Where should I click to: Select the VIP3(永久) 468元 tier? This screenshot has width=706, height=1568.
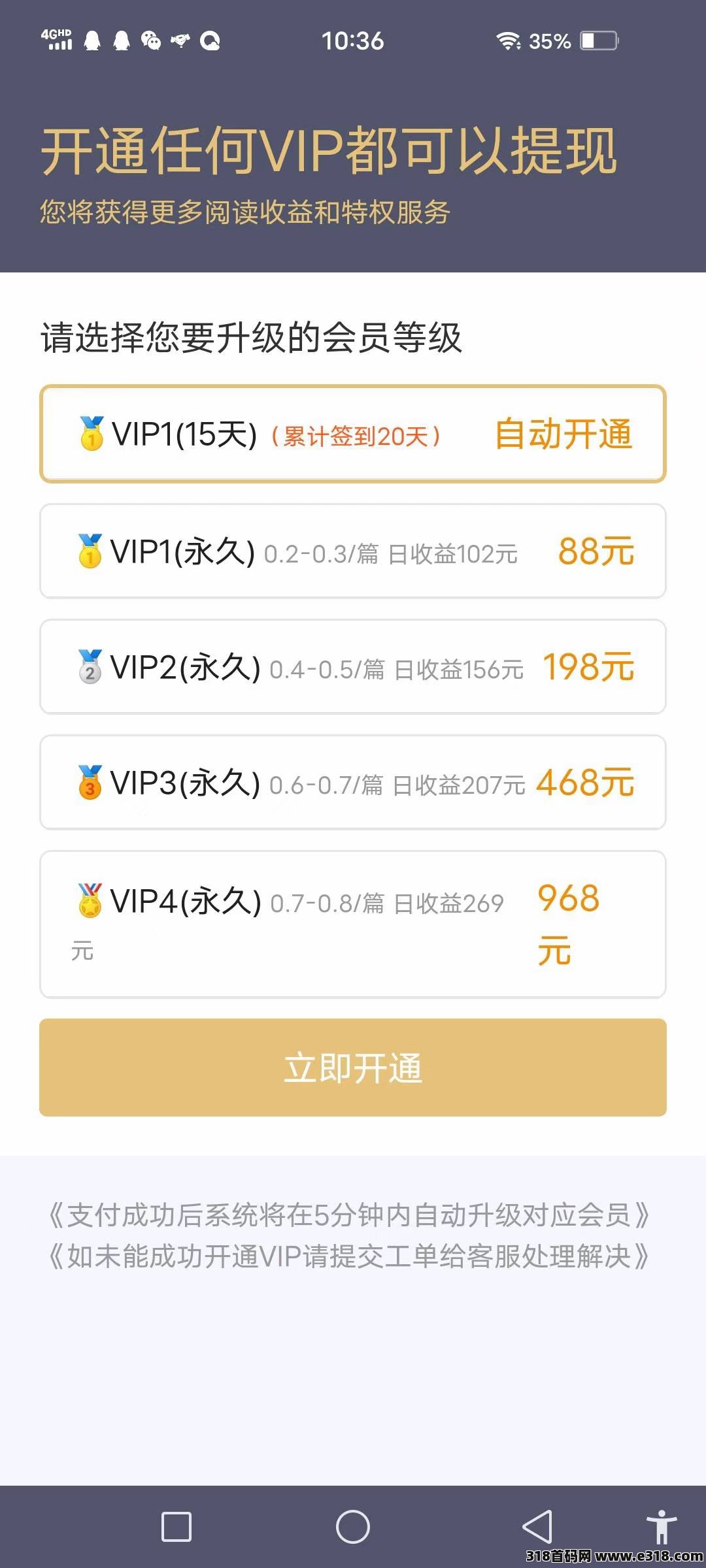[x=353, y=782]
